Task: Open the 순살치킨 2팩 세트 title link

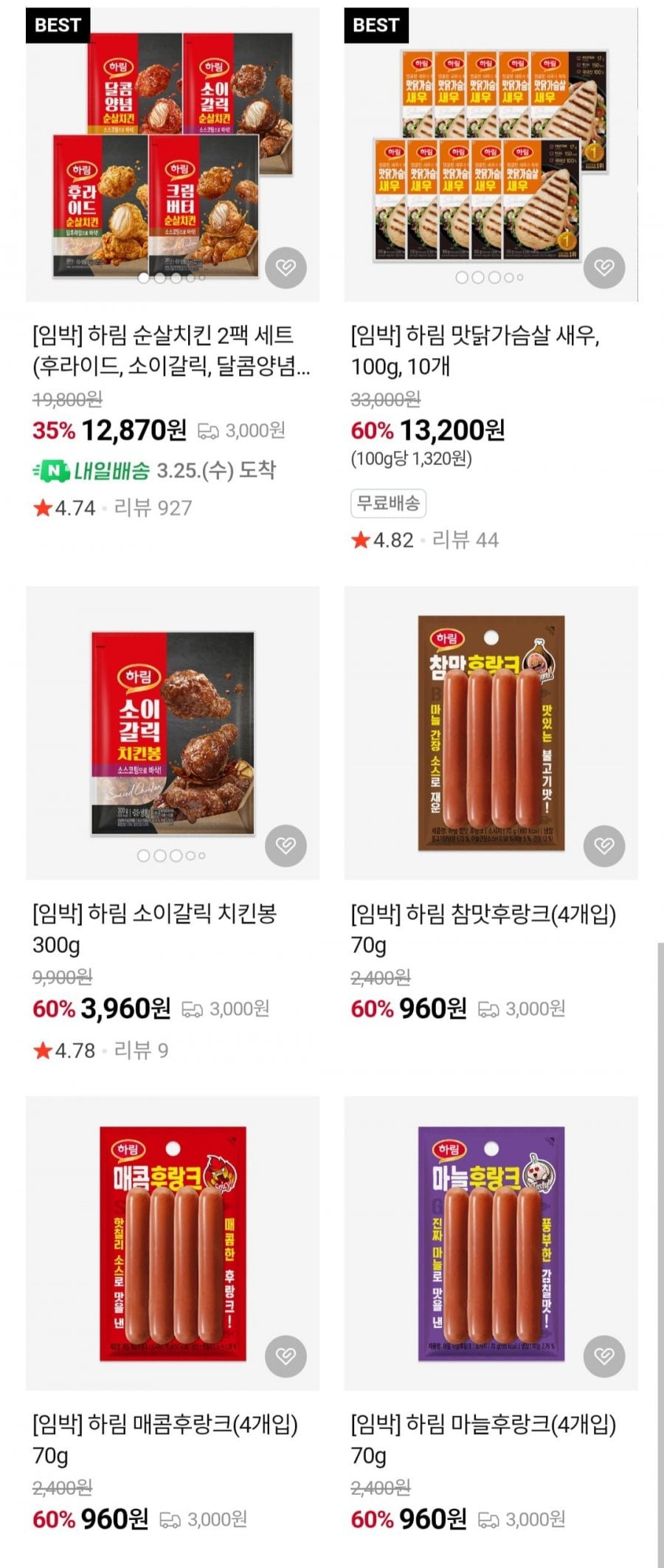Action: (171, 351)
